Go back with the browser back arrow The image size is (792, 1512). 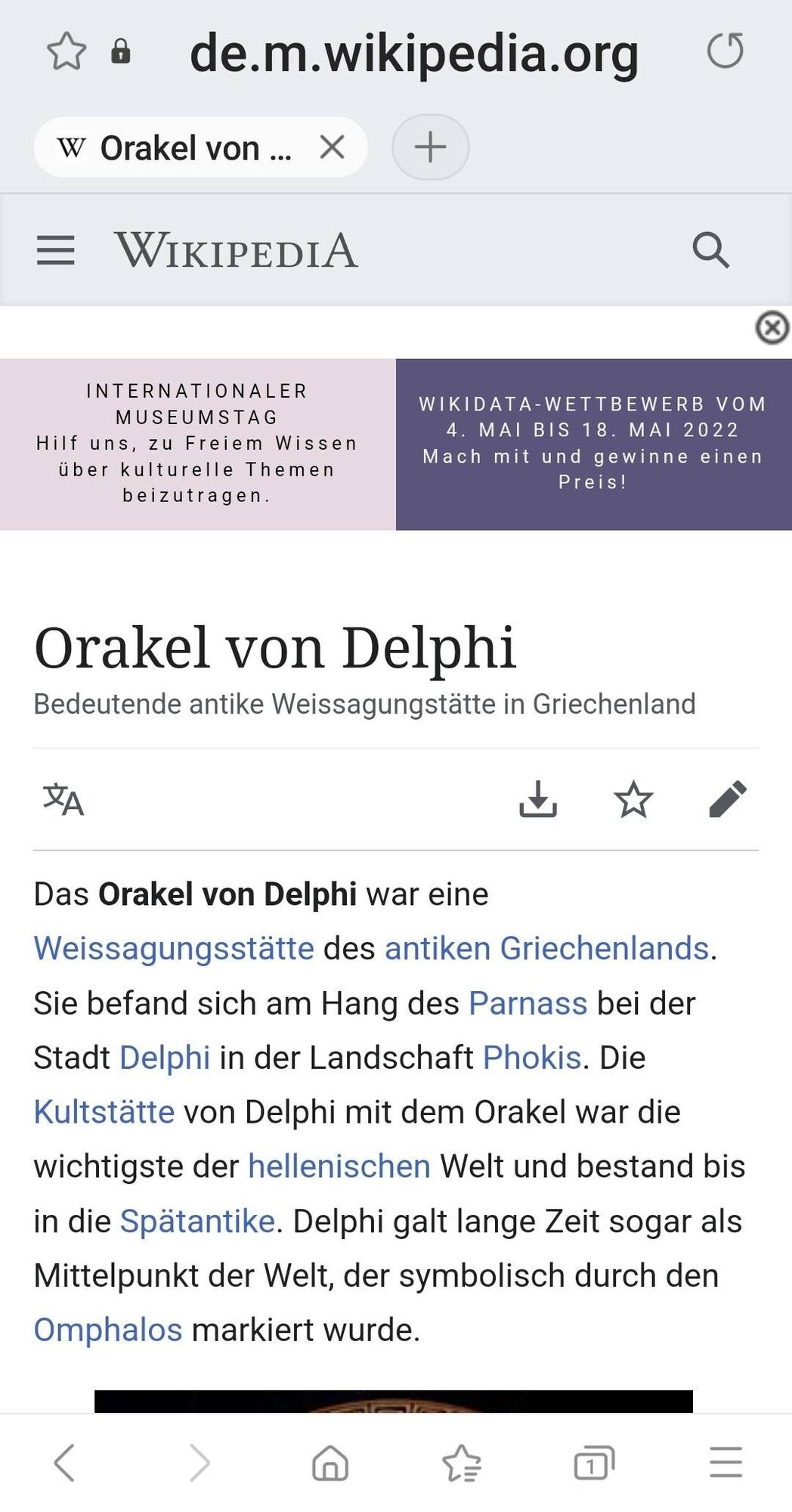click(65, 1462)
